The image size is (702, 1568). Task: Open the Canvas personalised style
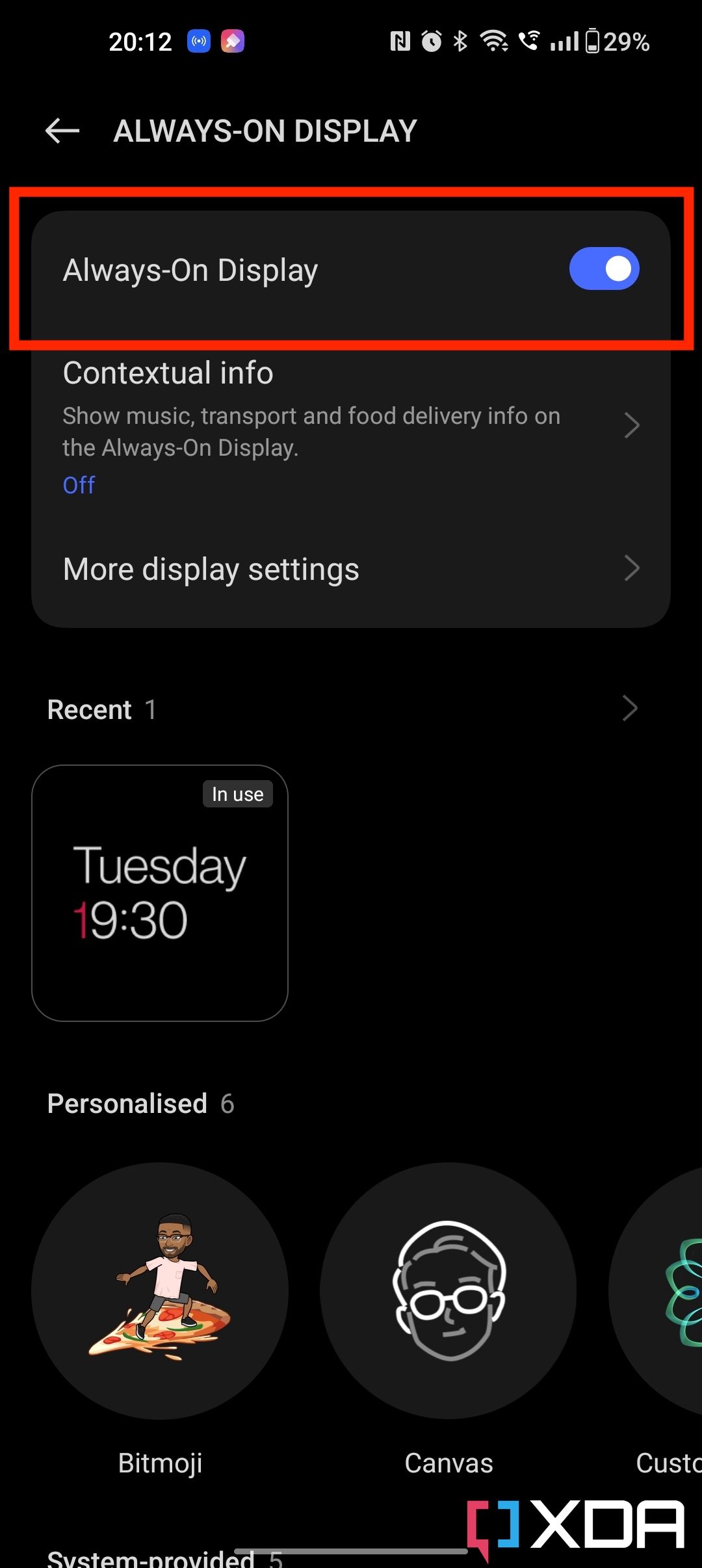click(448, 1290)
